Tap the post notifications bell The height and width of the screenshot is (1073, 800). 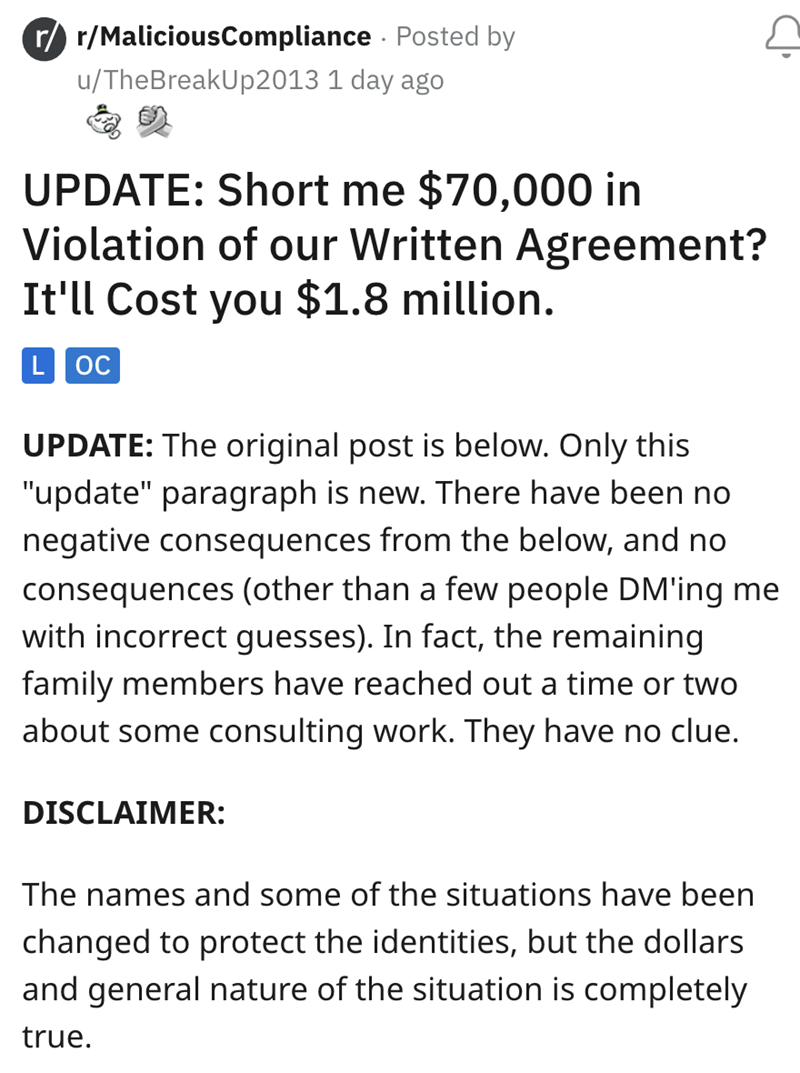pos(778,40)
